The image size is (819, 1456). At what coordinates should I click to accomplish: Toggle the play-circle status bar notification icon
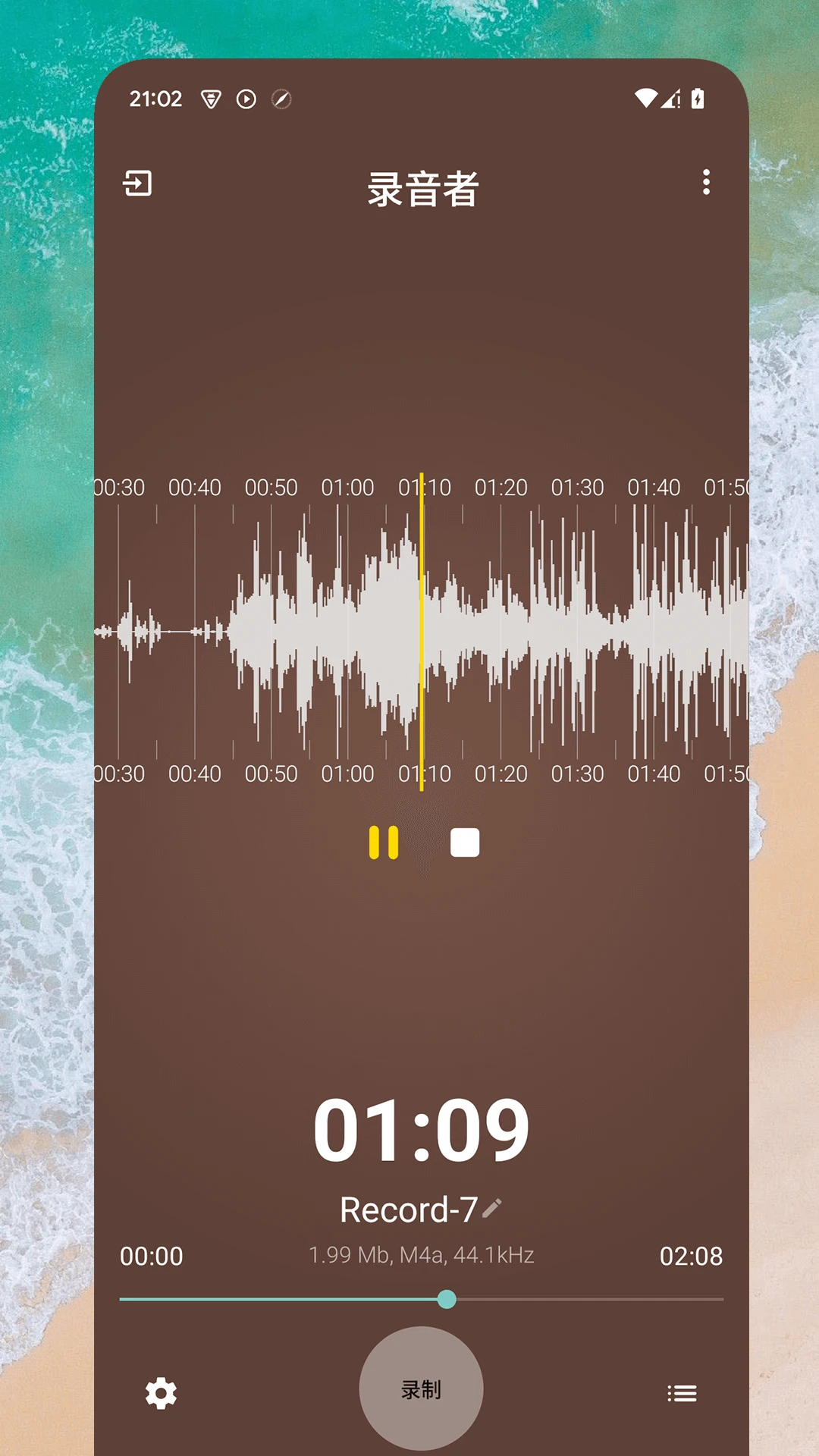[245, 99]
